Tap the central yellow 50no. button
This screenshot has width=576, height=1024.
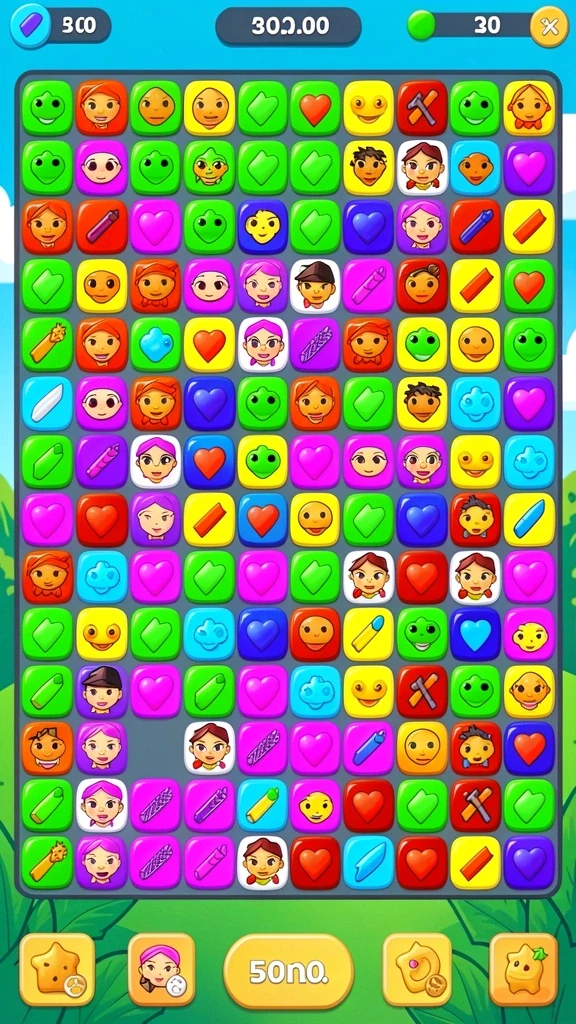pos(289,971)
